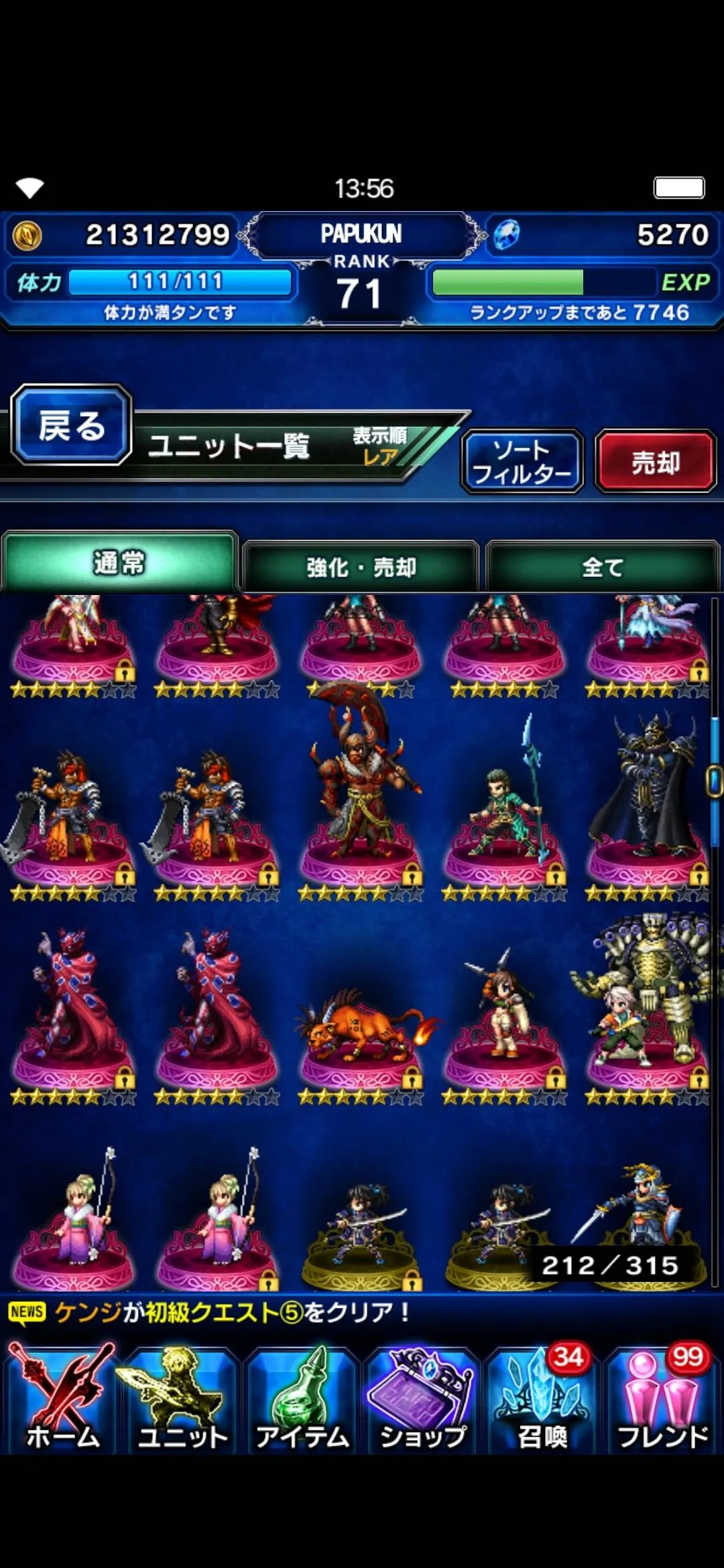
Task: Select the red horned demon with axe unit
Action: [361, 797]
